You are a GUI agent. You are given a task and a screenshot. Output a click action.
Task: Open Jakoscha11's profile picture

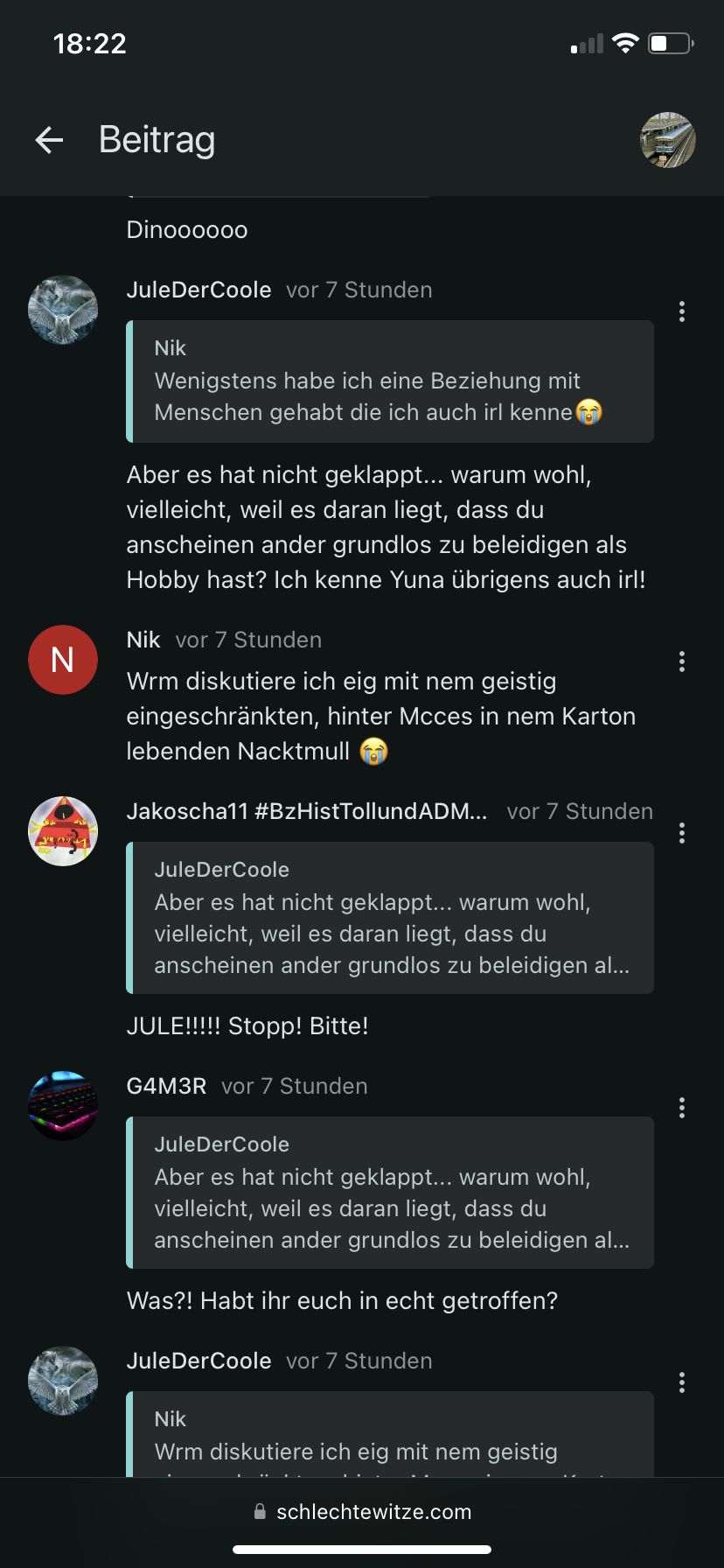[x=63, y=831]
